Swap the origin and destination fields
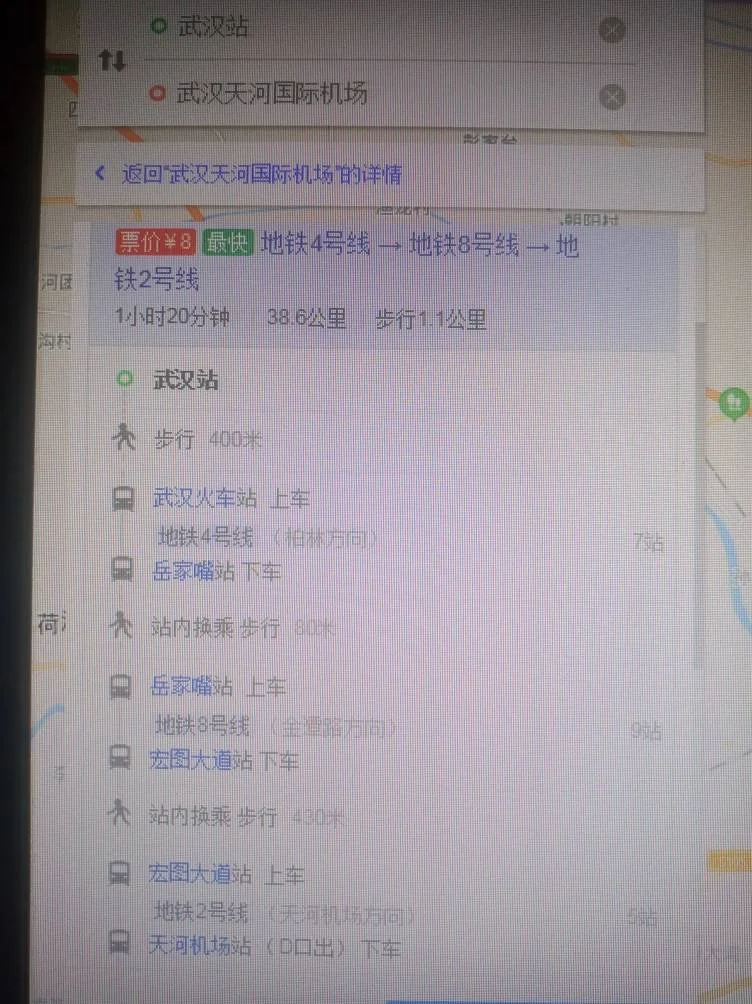Image resolution: width=752 pixels, height=1004 pixels. (x=112, y=60)
